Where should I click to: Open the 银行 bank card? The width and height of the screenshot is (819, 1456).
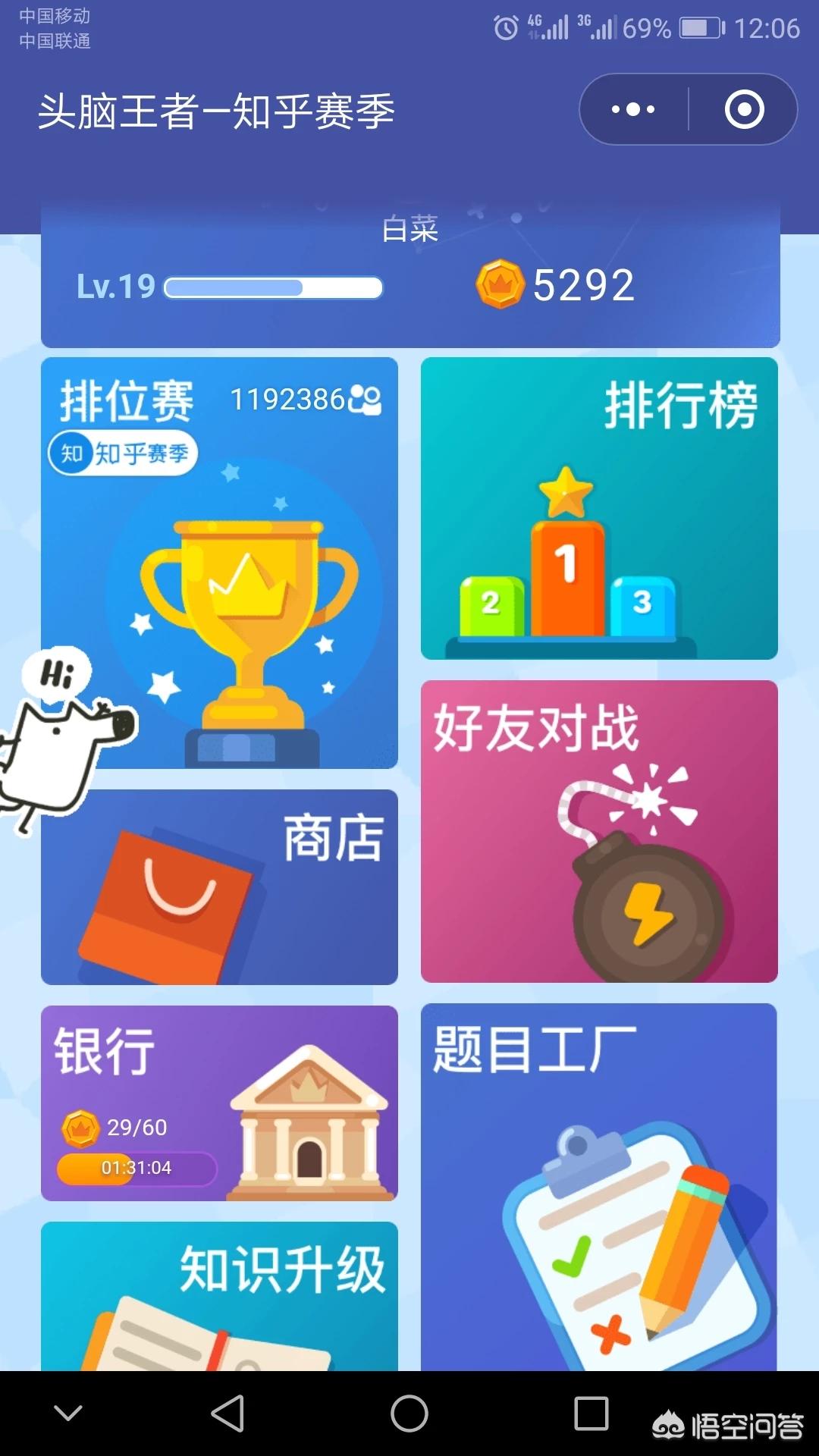point(219,1103)
